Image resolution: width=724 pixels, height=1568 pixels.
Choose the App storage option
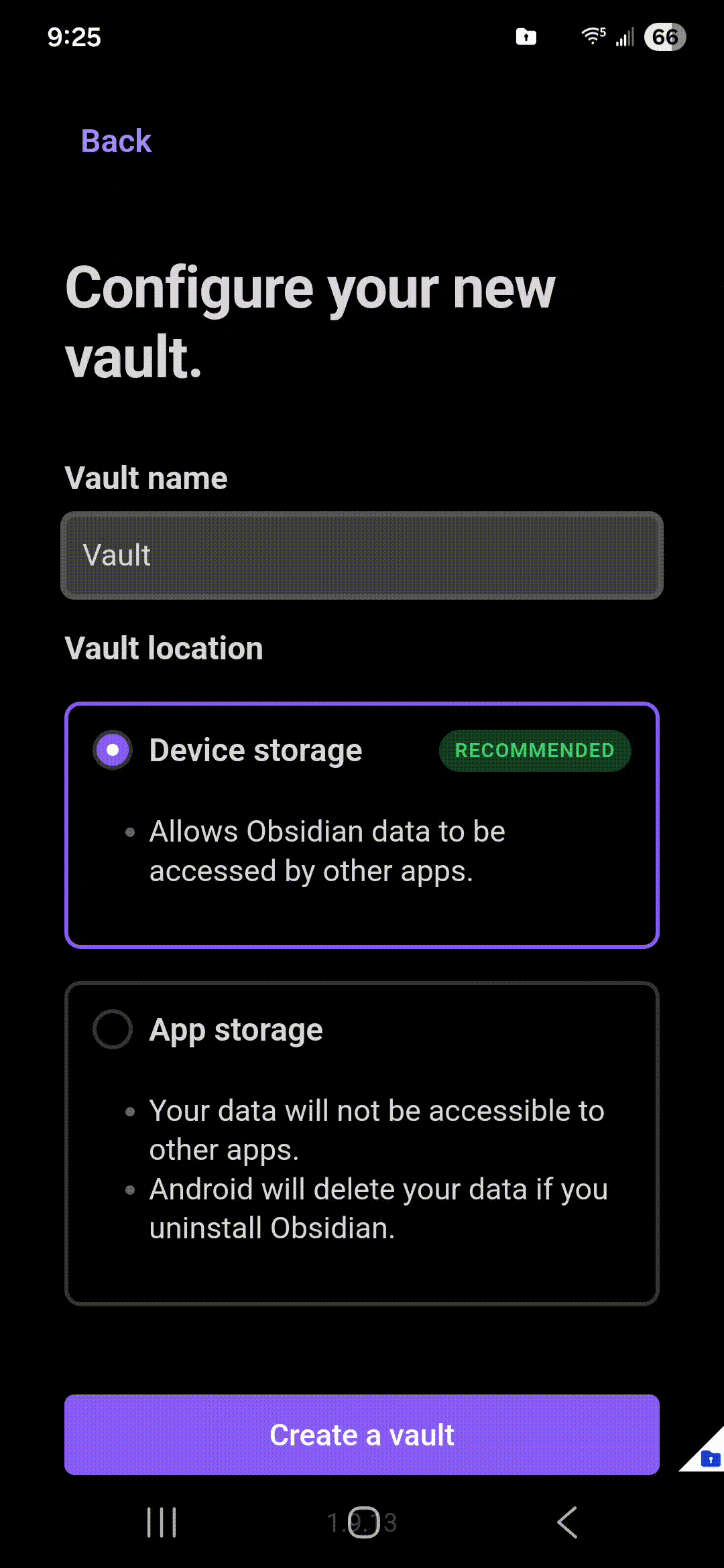pyautogui.click(x=113, y=1029)
